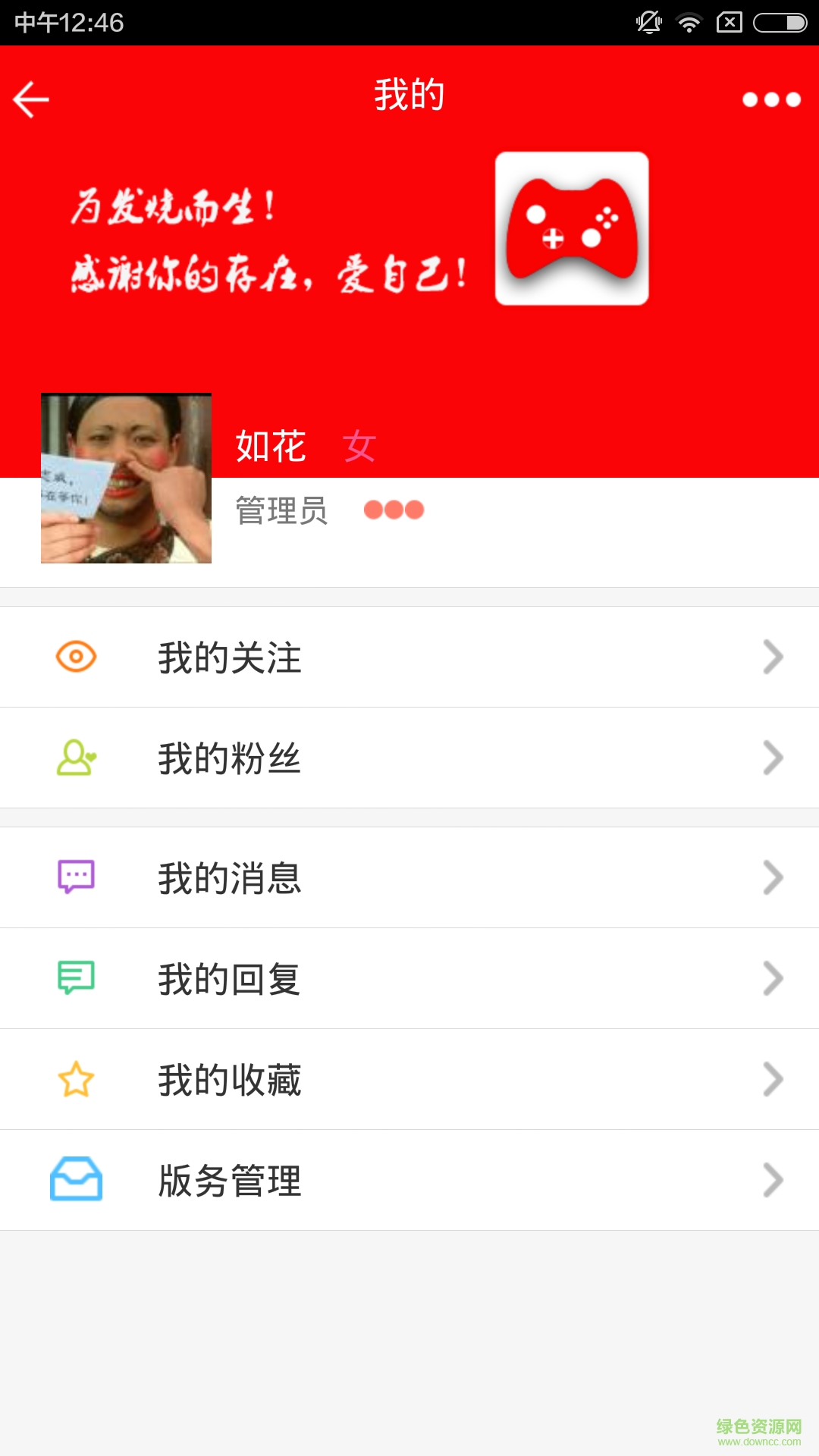Go back using the top-left arrow
This screenshot has width=819, height=1456.
point(32,99)
